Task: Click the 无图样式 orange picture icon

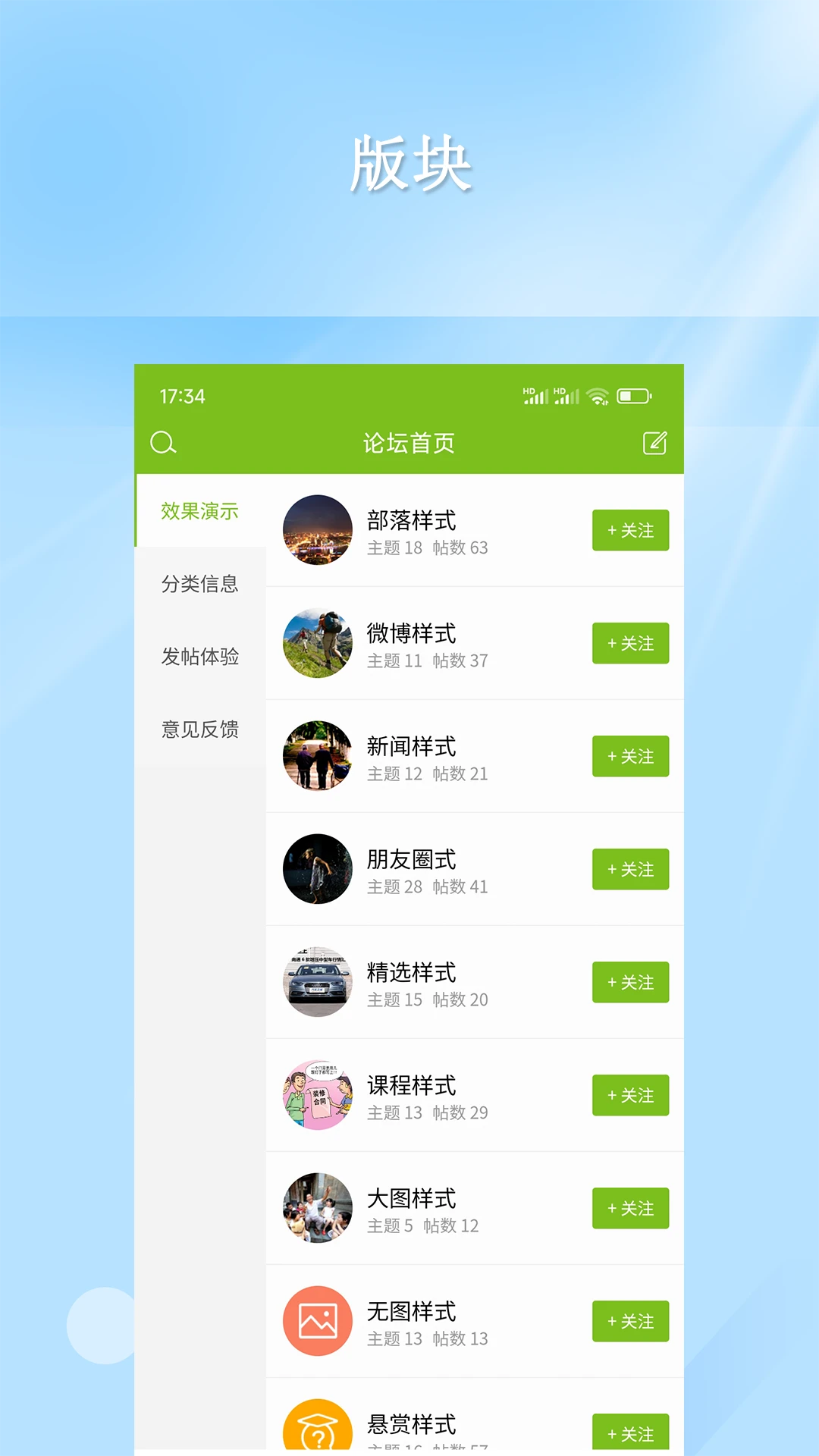Action: 317,1321
